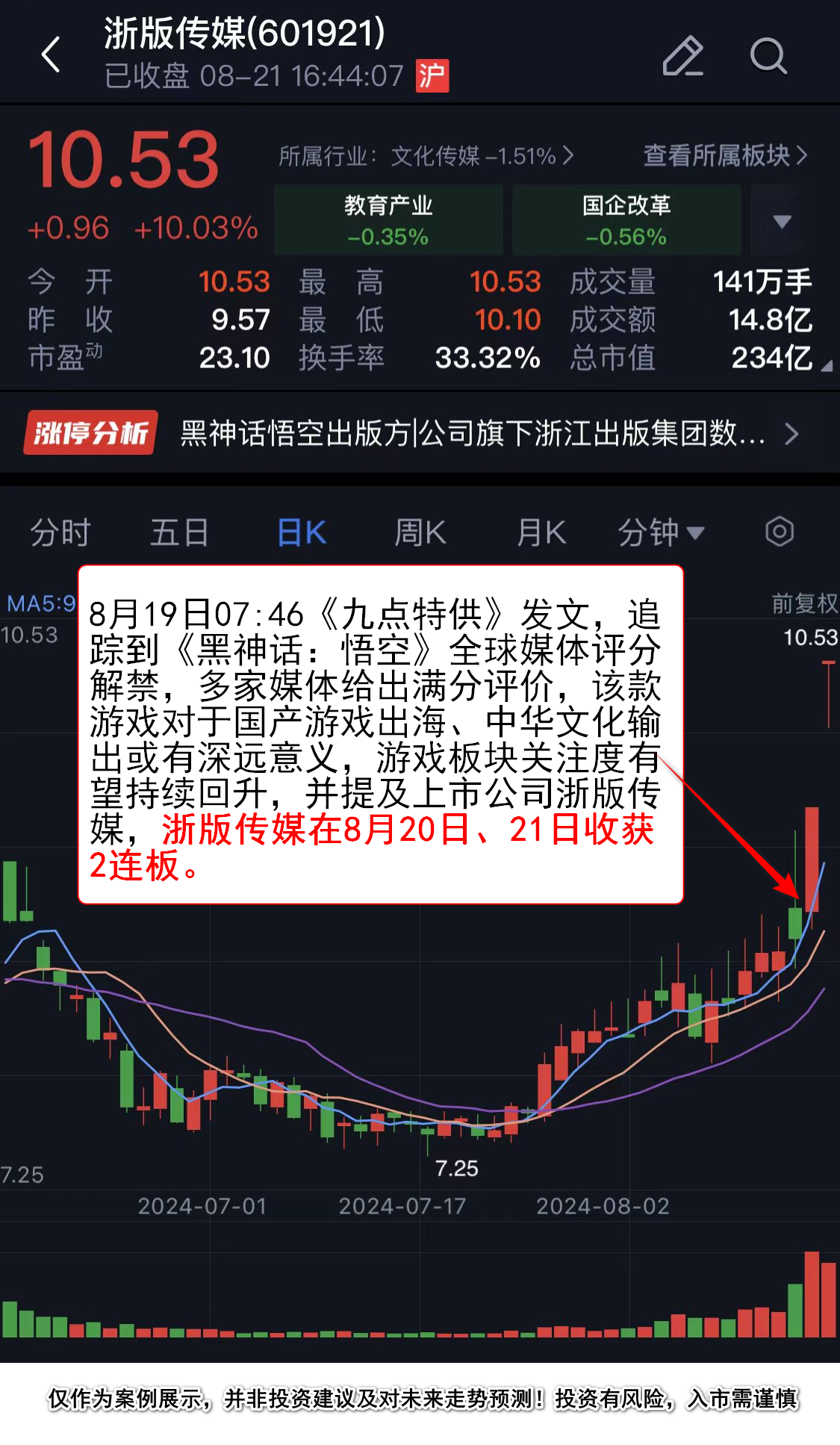Screen dimensions: 840x1445
Task: Tap 查看所属板块
Action: 724,155
